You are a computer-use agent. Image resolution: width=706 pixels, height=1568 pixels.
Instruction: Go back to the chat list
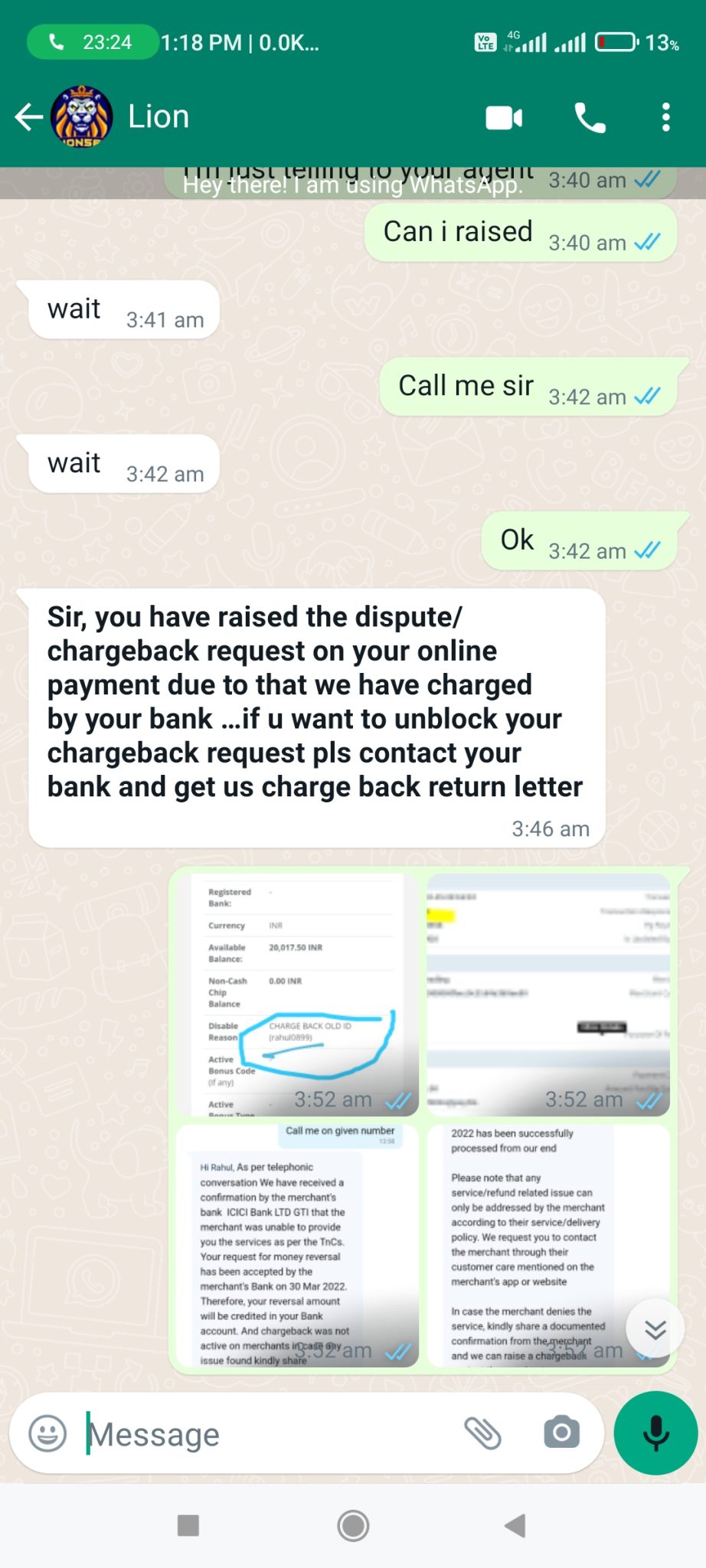[28, 117]
